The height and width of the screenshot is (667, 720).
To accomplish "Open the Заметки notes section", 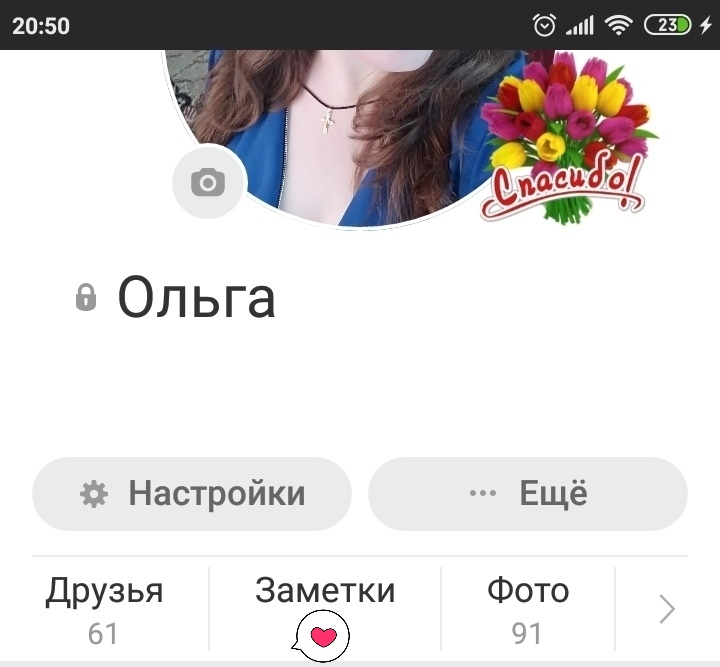I will coord(325,608).
